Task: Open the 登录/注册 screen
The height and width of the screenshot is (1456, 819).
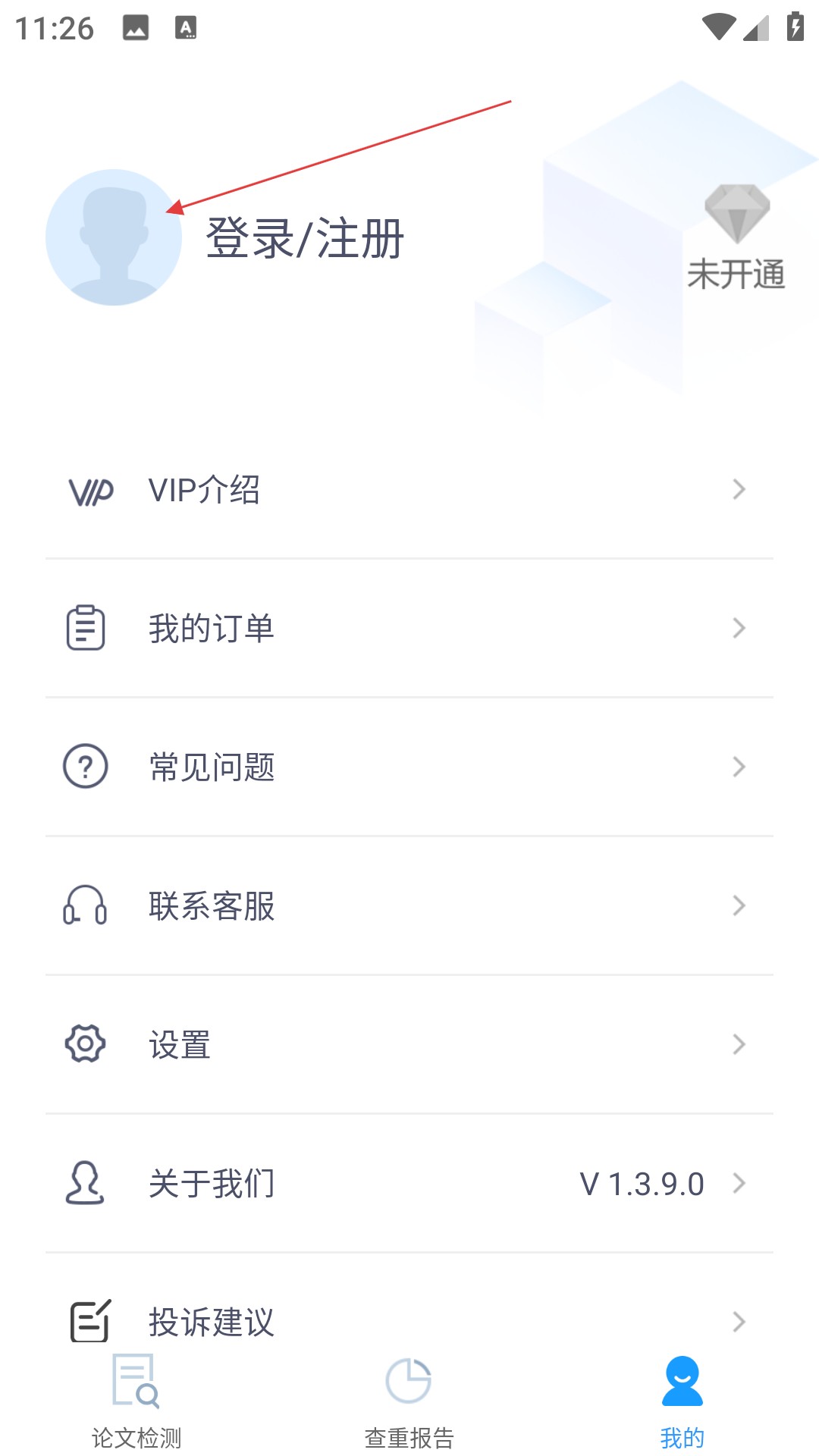Action: [x=304, y=238]
